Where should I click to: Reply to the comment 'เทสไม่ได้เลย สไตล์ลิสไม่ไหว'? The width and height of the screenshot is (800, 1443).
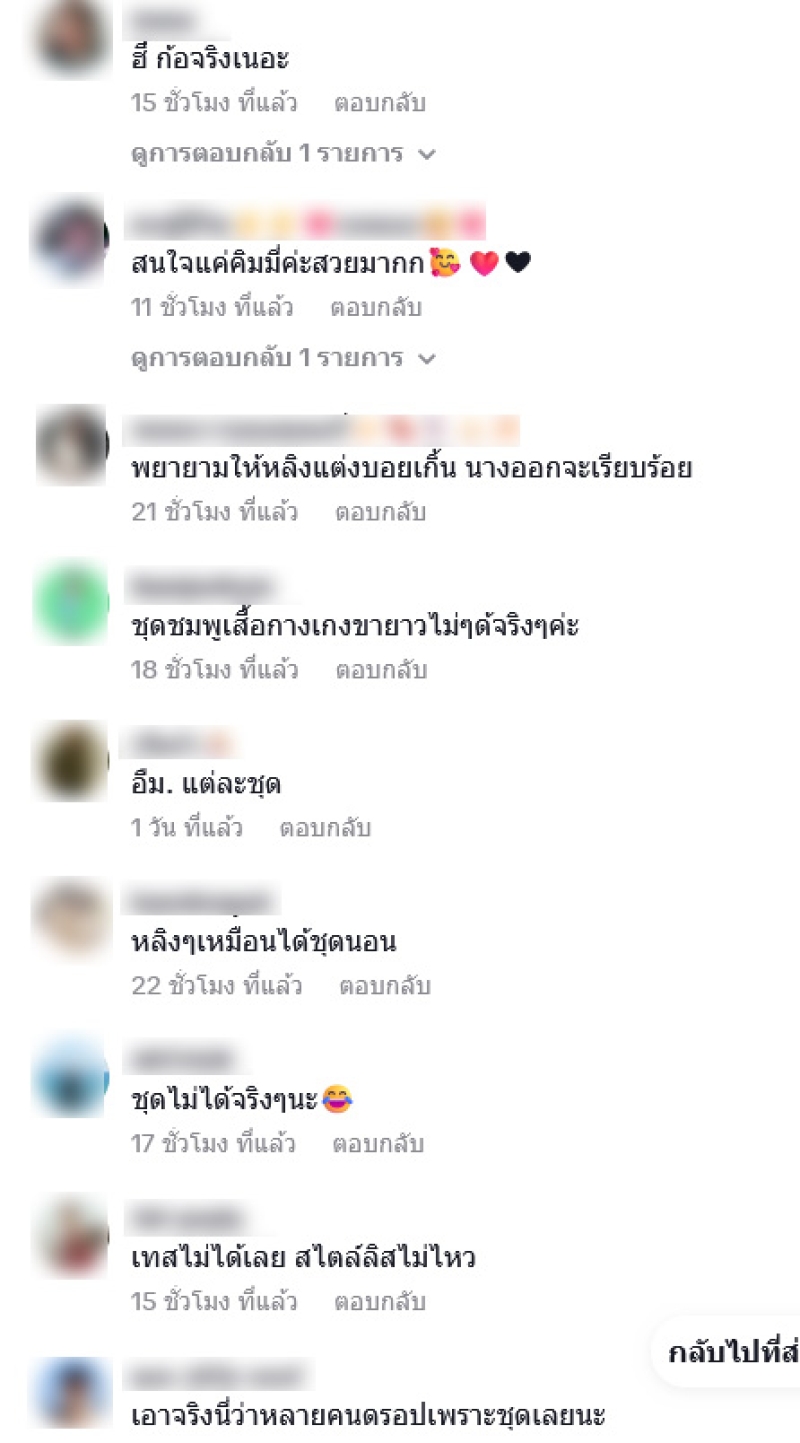(380, 1302)
